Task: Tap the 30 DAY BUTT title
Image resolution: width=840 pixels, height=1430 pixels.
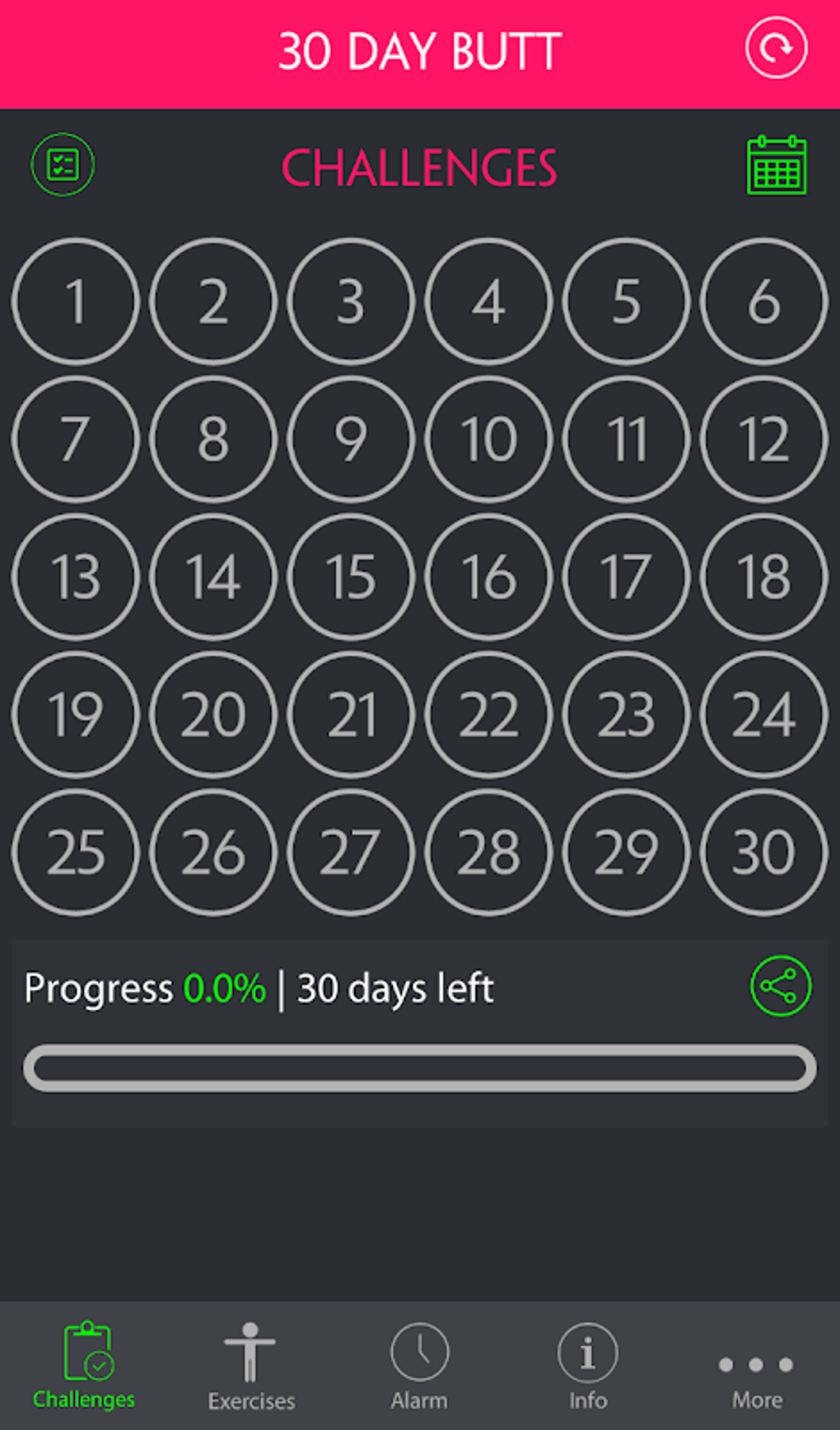Action: click(x=422, y=51)
